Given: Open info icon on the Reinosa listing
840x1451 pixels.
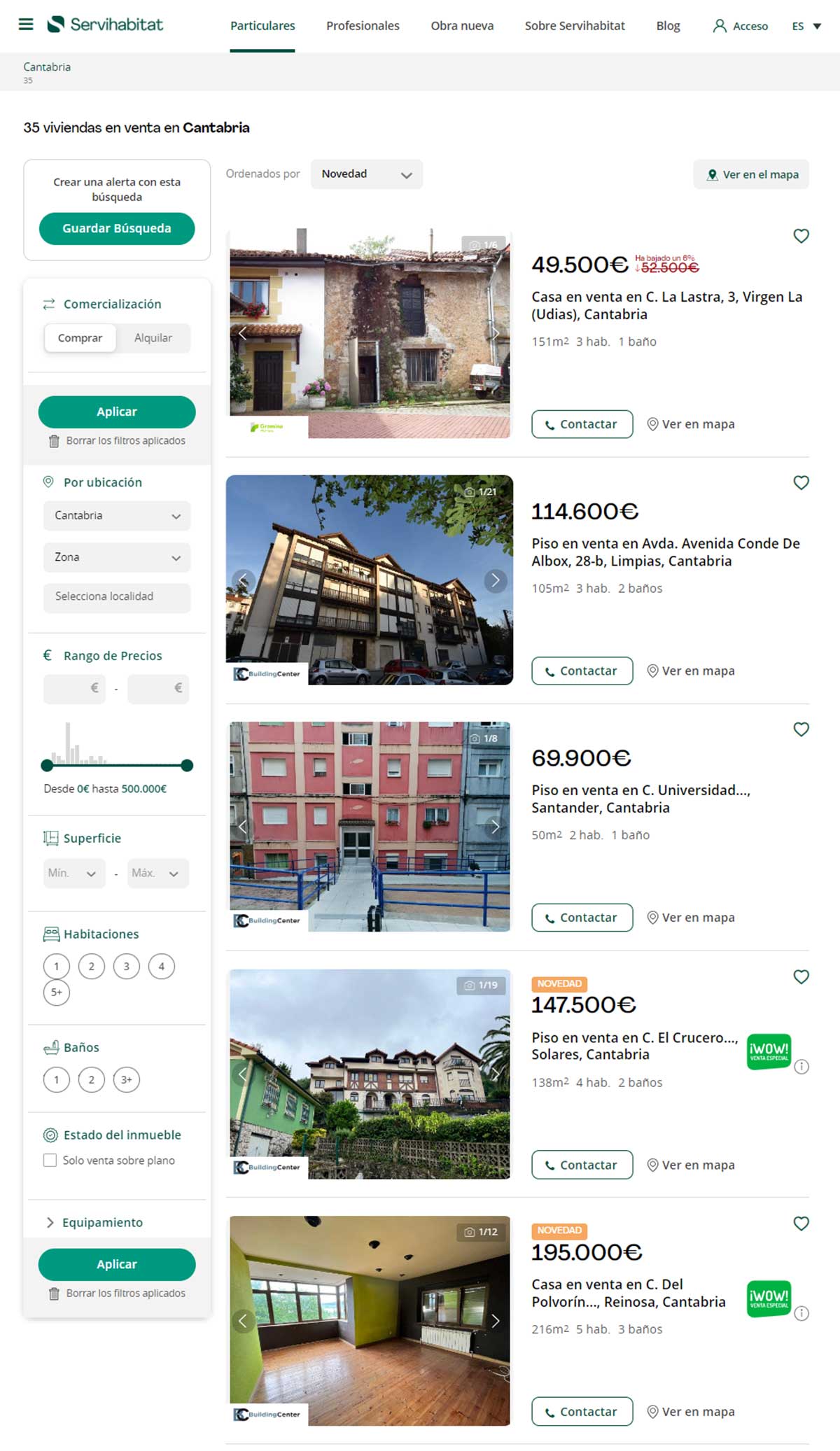Looking at the screenshot, I should tap(801, 1314).
